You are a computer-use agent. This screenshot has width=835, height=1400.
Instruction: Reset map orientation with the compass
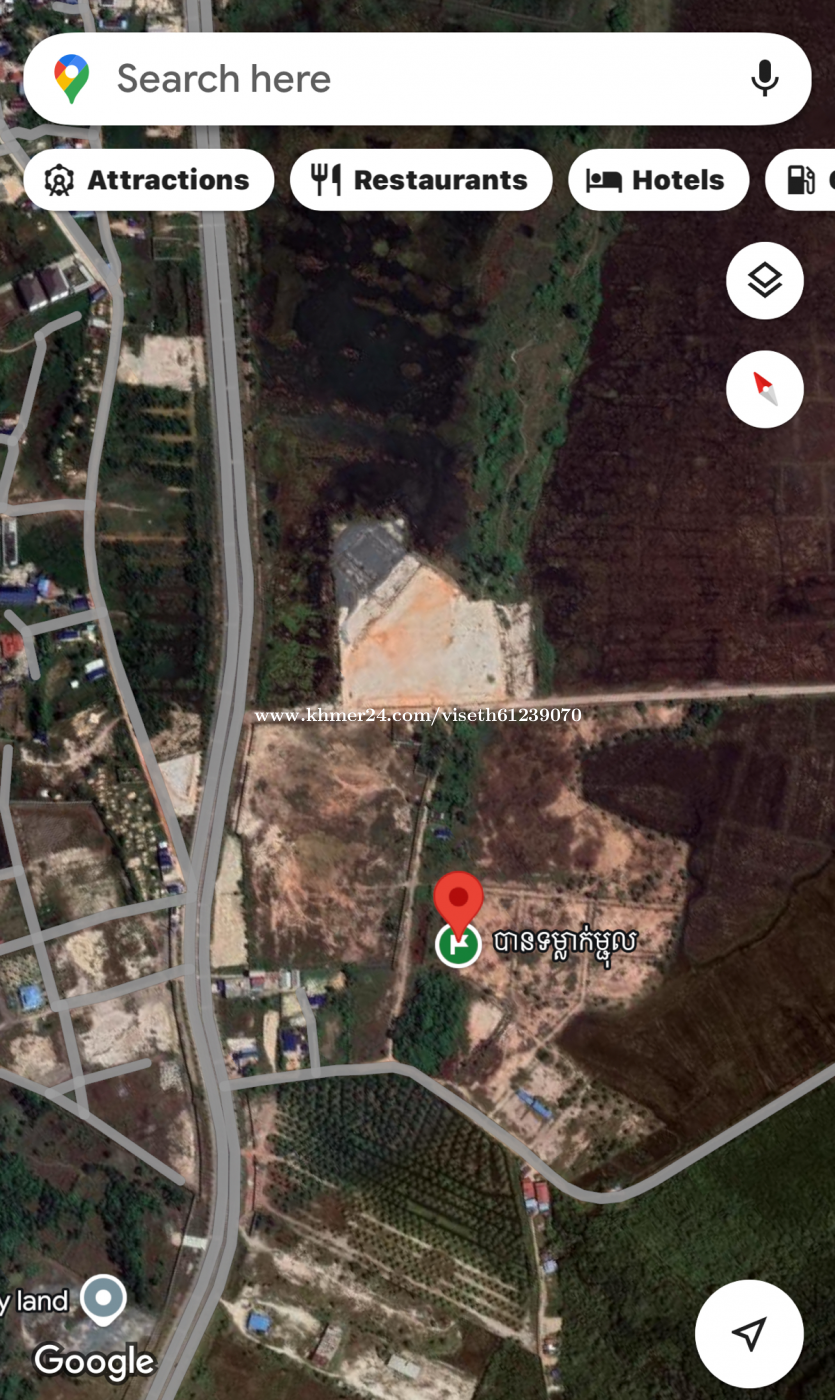(x=765, y=389)
